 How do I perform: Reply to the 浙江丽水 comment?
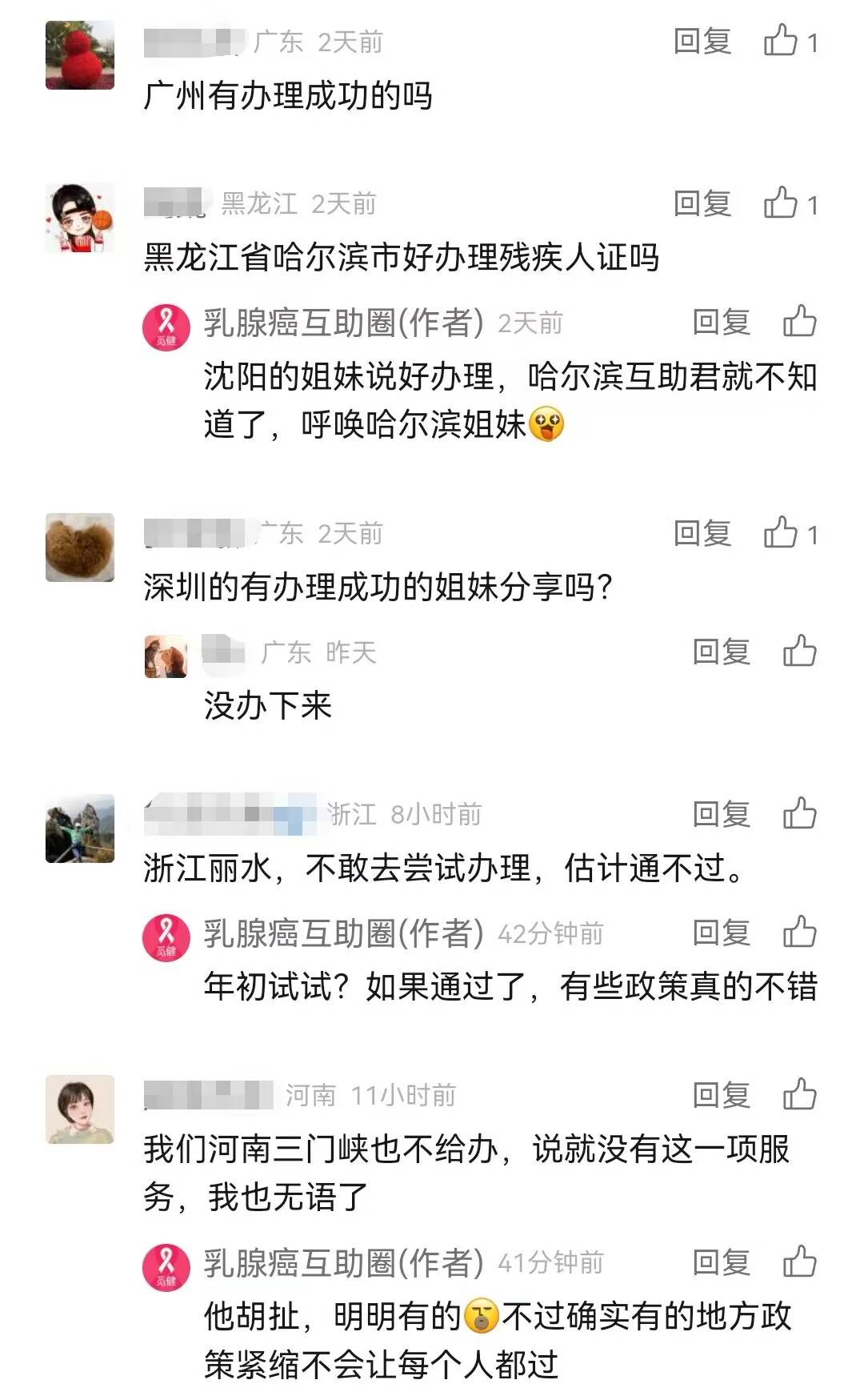(722, 814)
